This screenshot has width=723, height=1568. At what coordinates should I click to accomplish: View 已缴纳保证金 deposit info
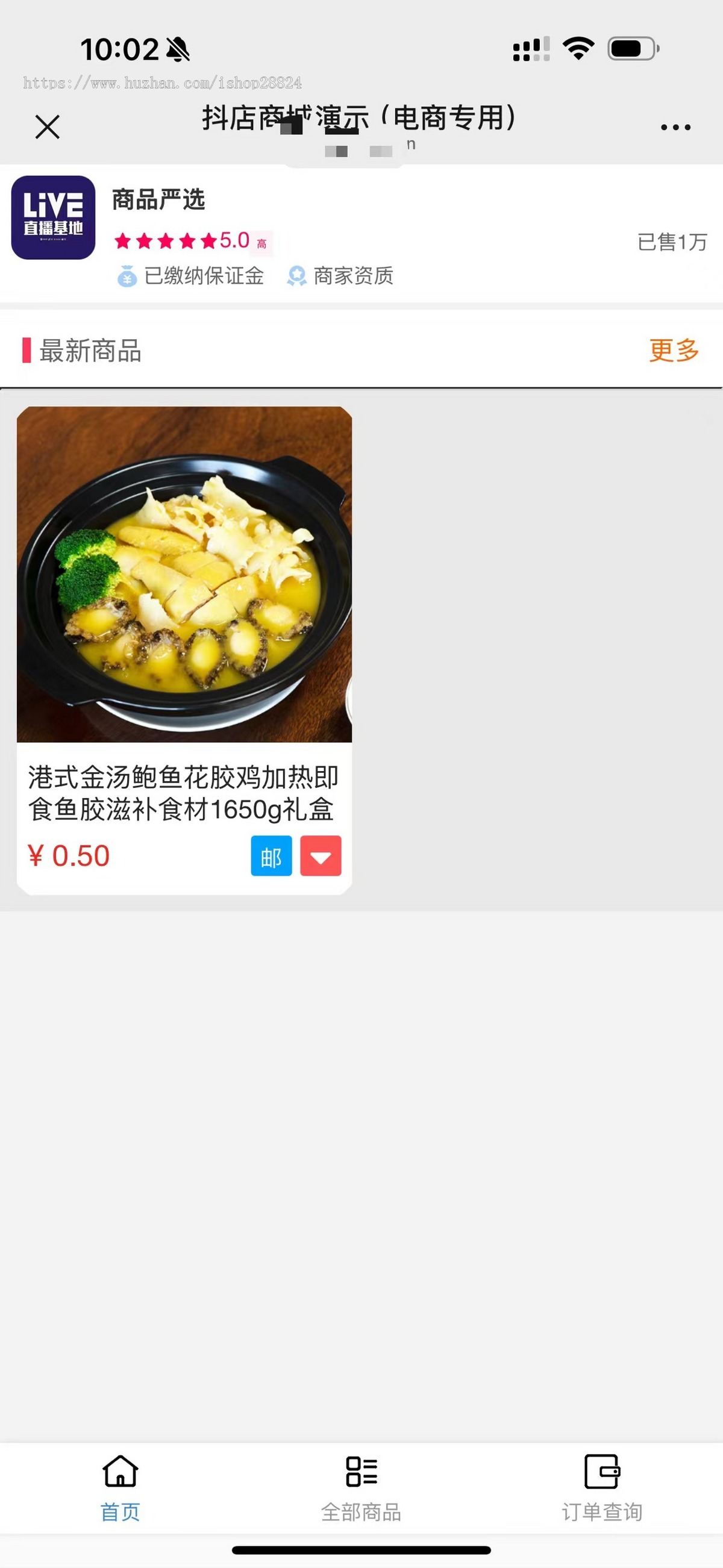point(191,276)
